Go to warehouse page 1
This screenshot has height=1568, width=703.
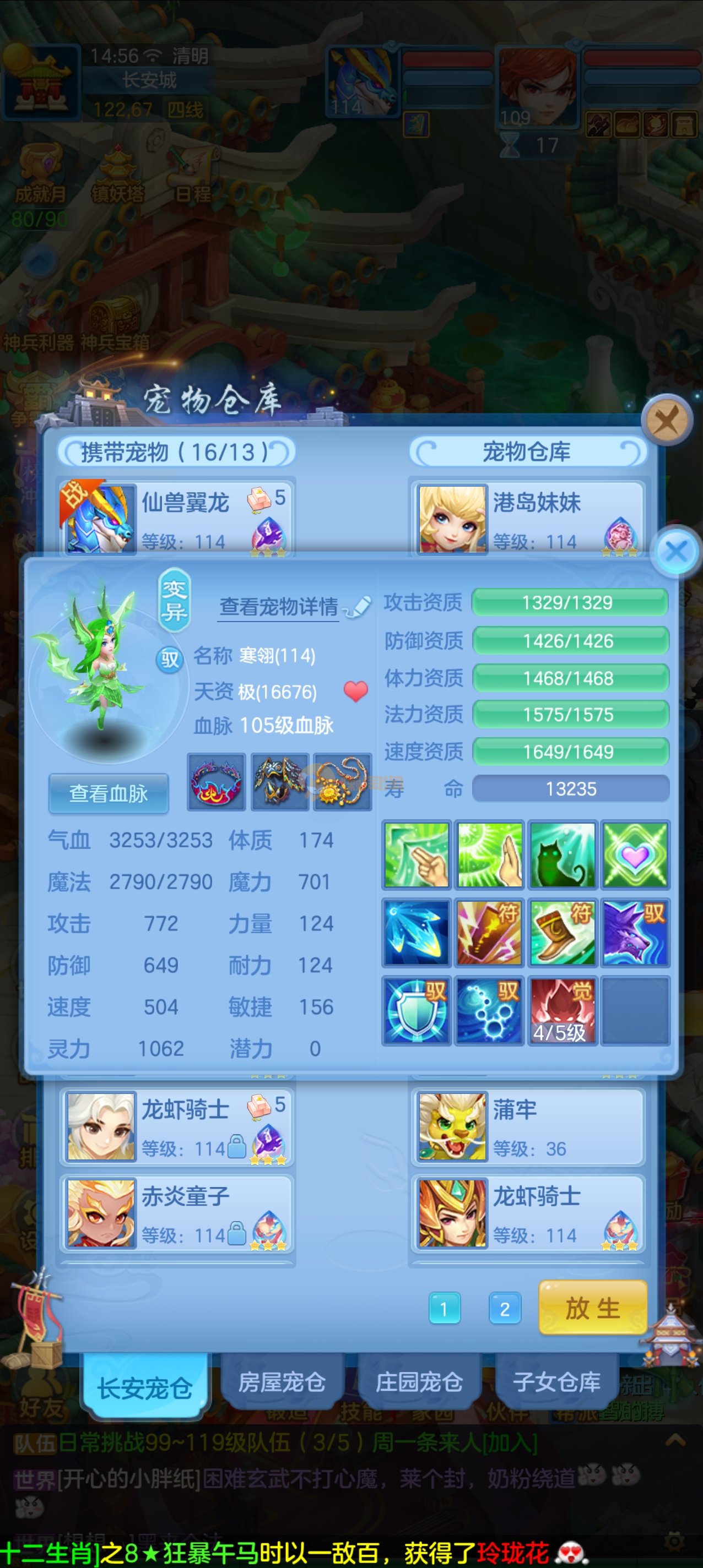[444, 1309]
